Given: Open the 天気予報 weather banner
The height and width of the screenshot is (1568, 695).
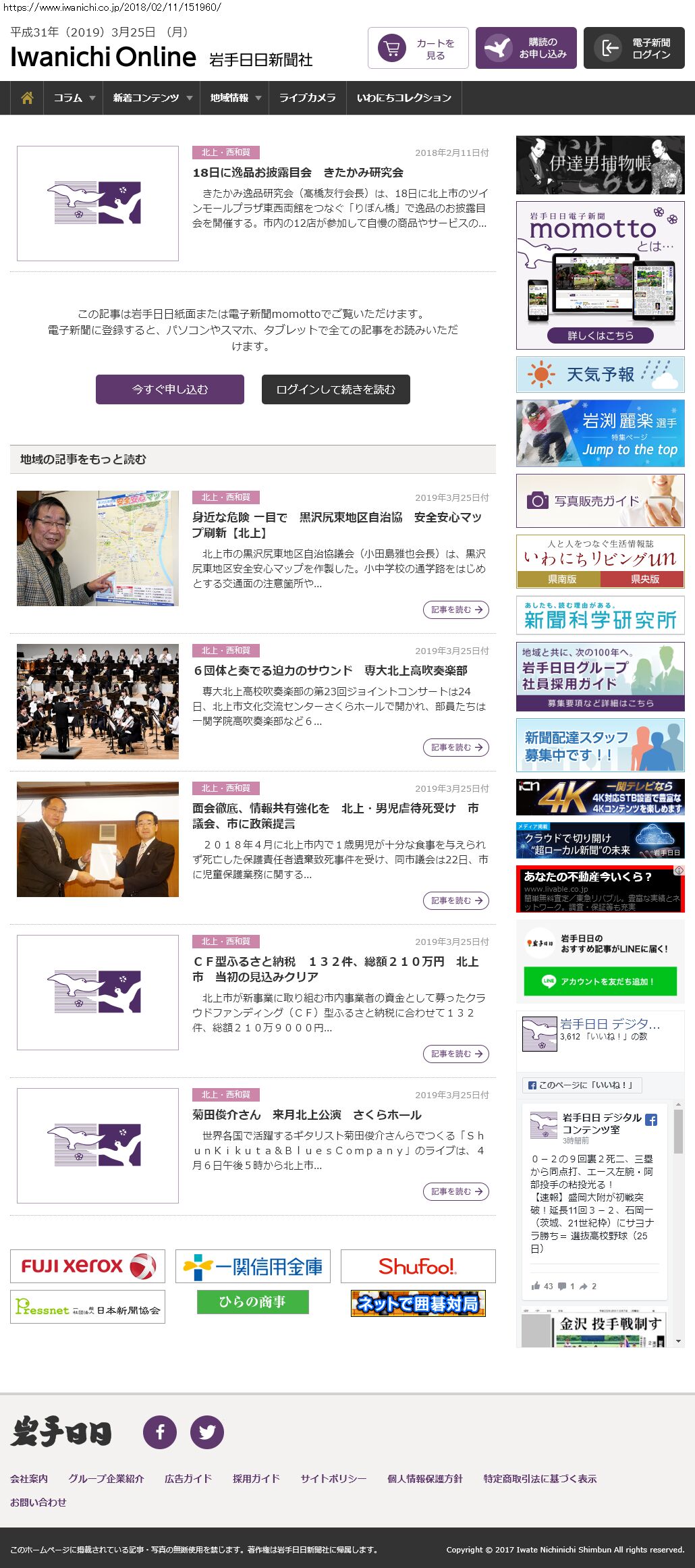Looking at the screenshot, I should pyautogui.click(x=601, y=375).
